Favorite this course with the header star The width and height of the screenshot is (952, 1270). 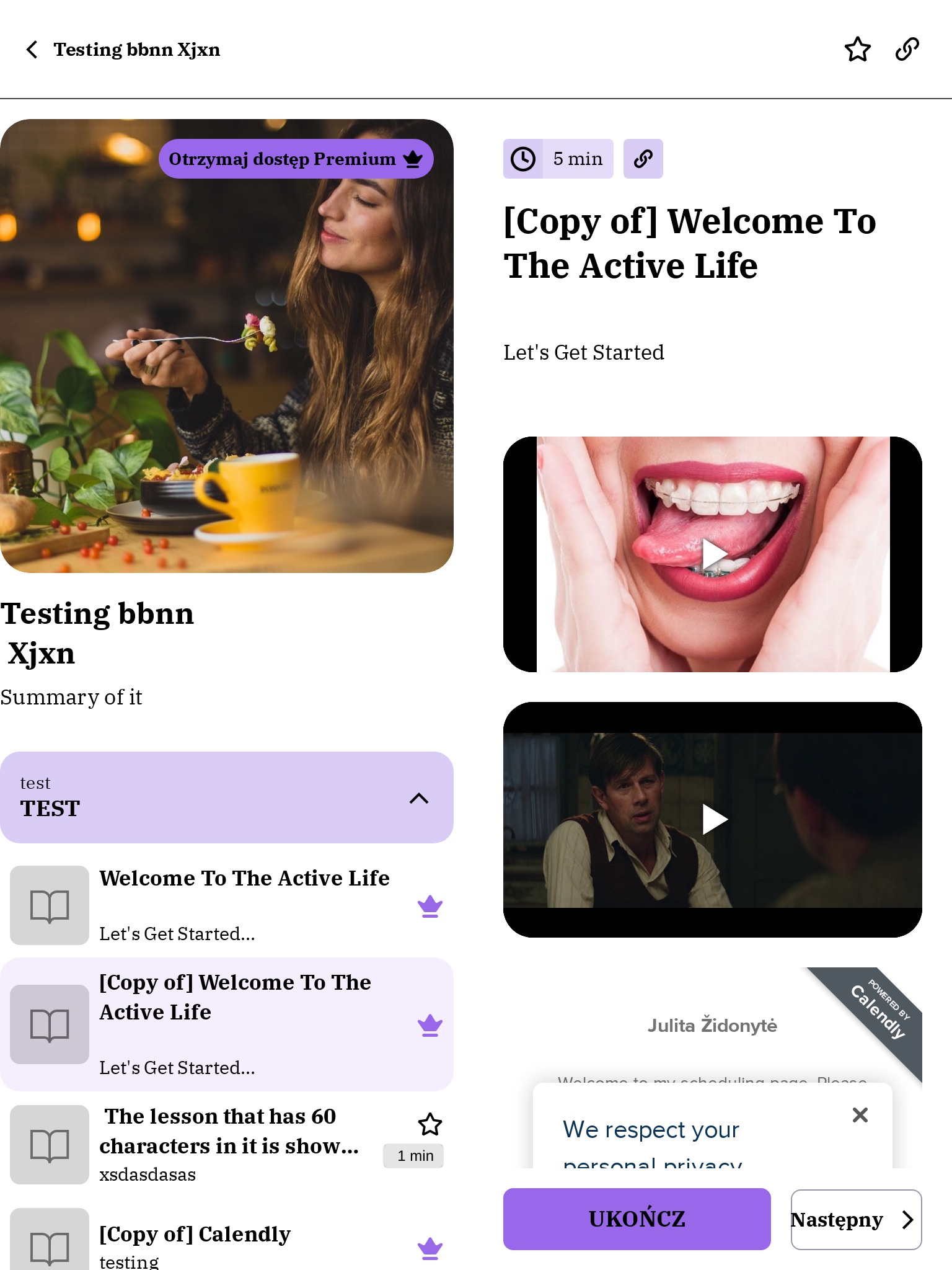tap(857, 50)
